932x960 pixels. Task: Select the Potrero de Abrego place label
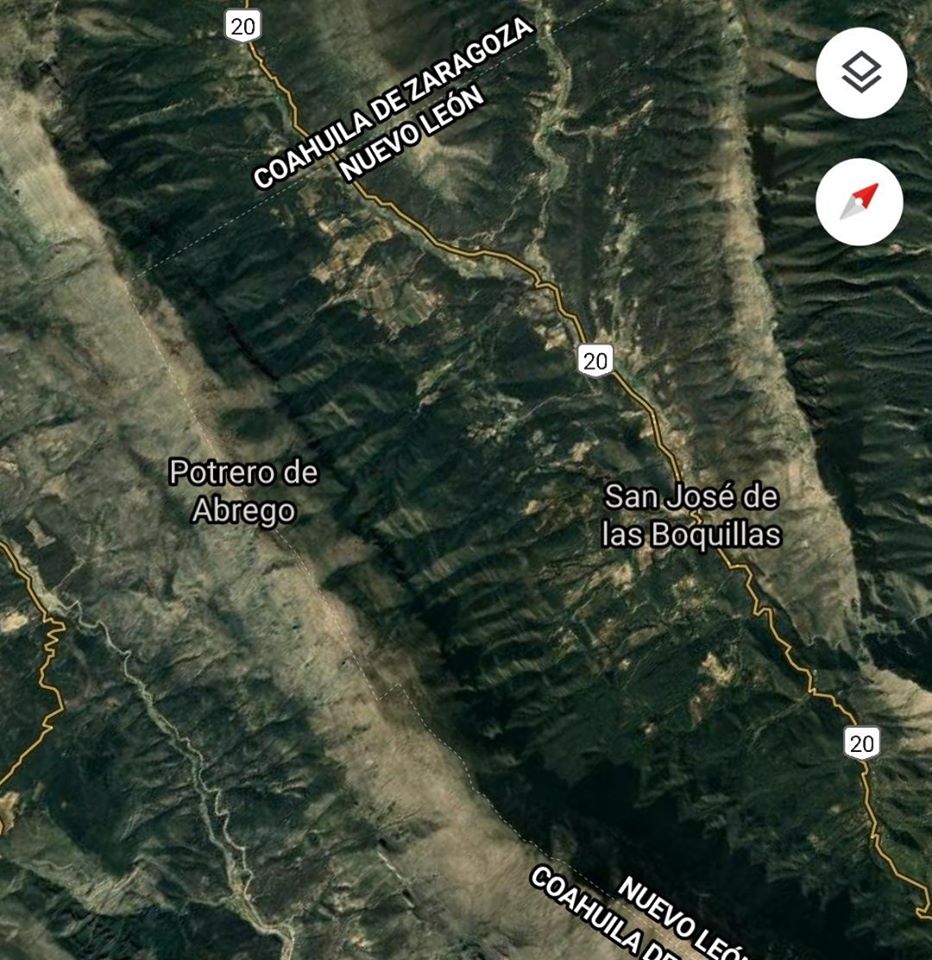[244, 490]
